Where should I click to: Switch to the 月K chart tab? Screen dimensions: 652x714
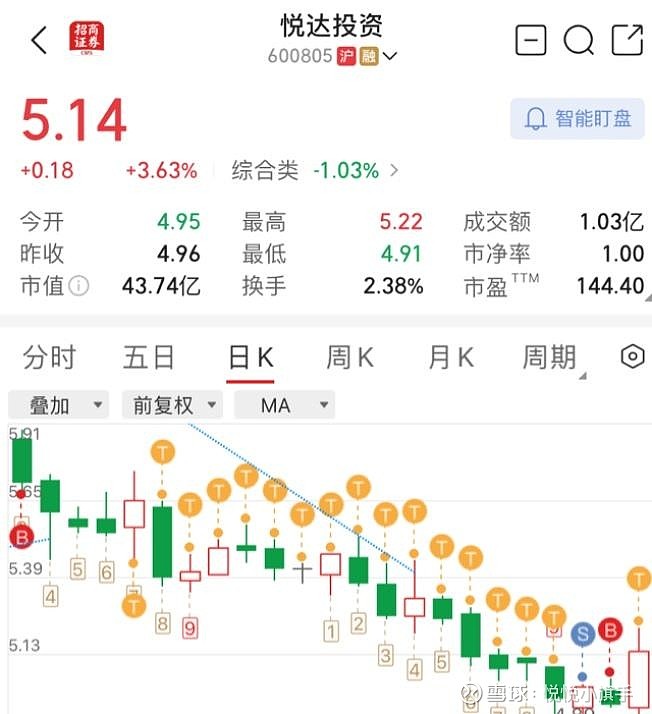pos(450,356)
